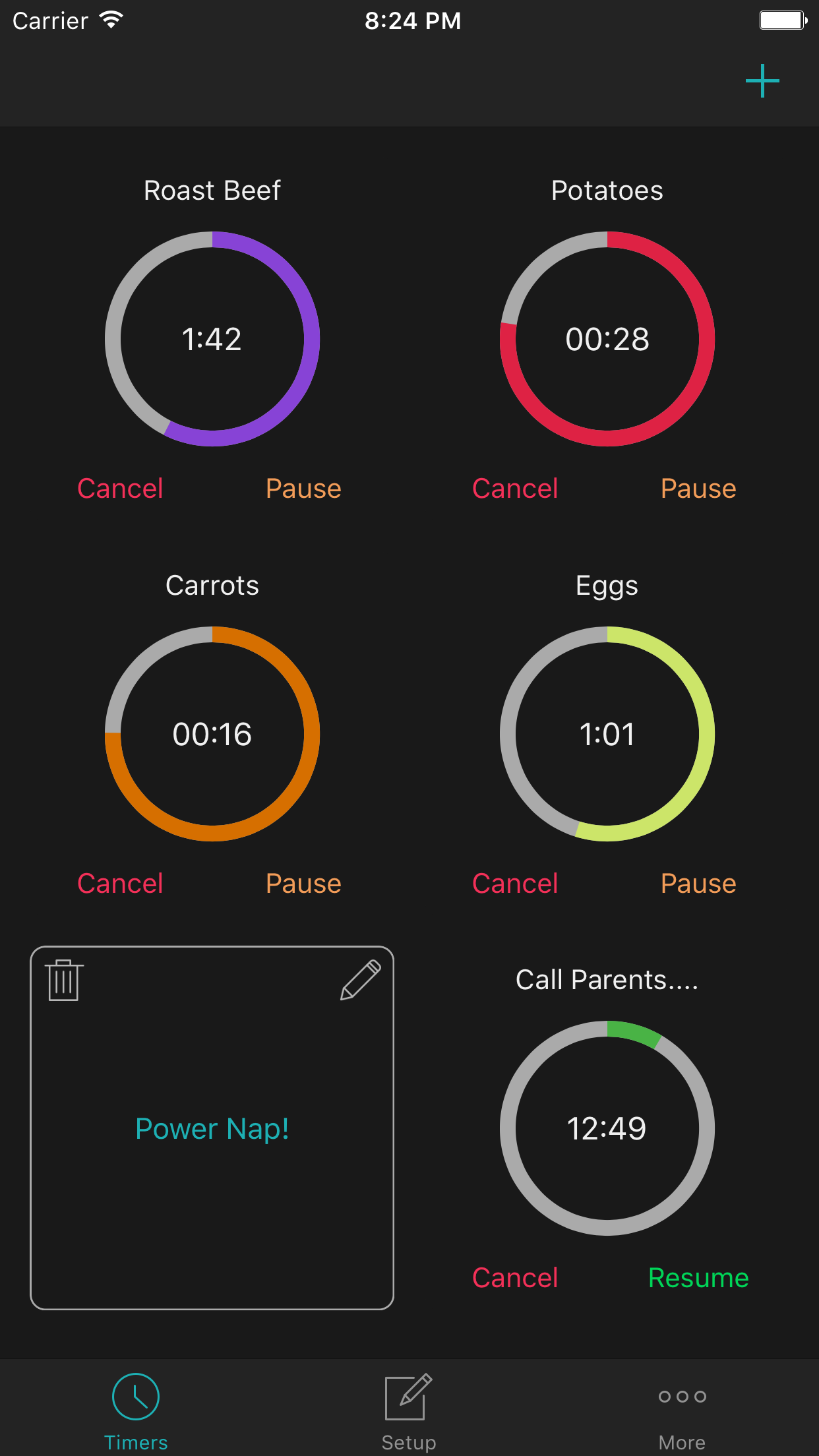Cancel the Eggs timer
Image resolution: width=819 pixels, height=1456 pixels.
(x=515, y=884)
